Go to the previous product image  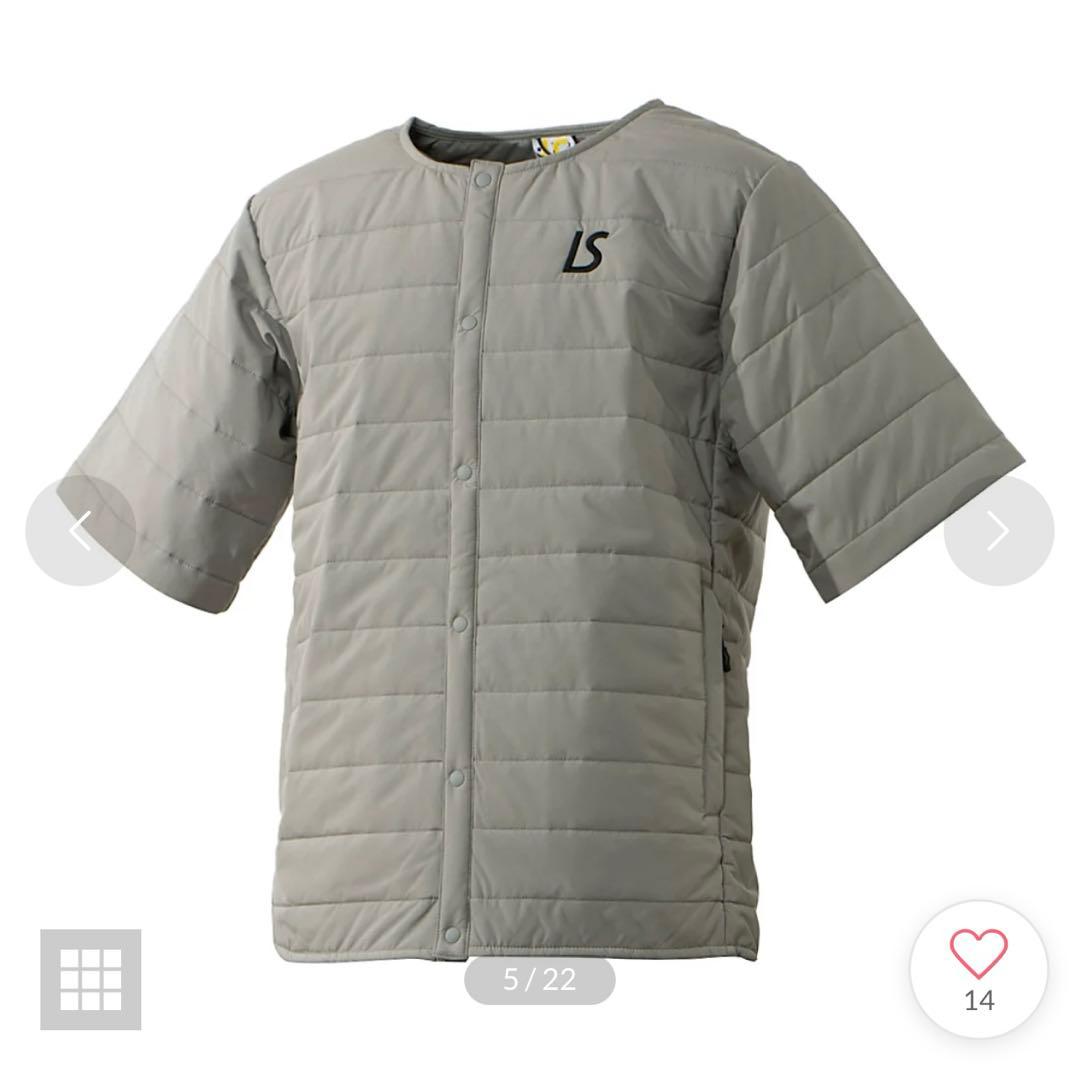[80, 530]
